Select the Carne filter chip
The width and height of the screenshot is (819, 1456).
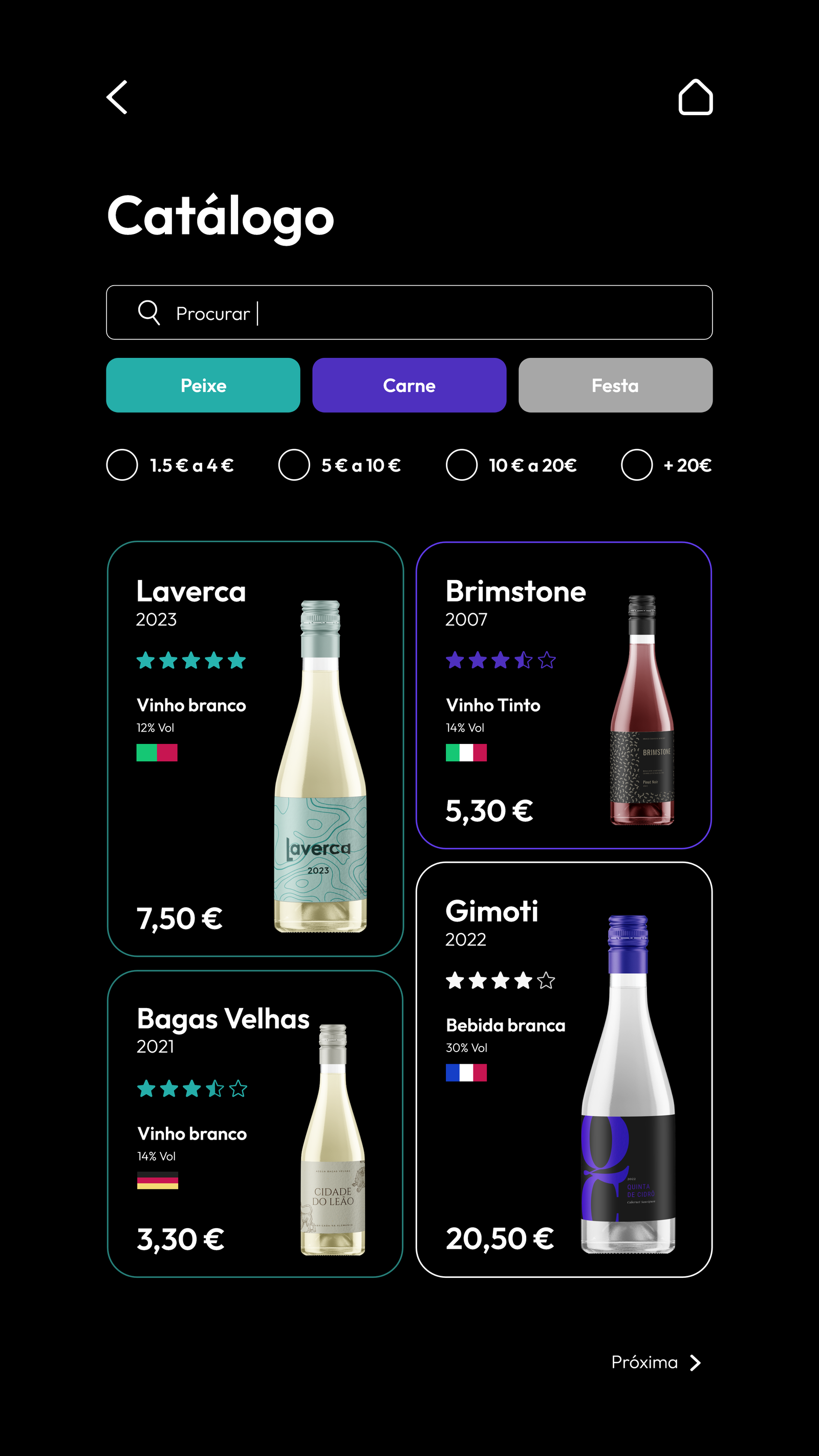tap(409, 385)
